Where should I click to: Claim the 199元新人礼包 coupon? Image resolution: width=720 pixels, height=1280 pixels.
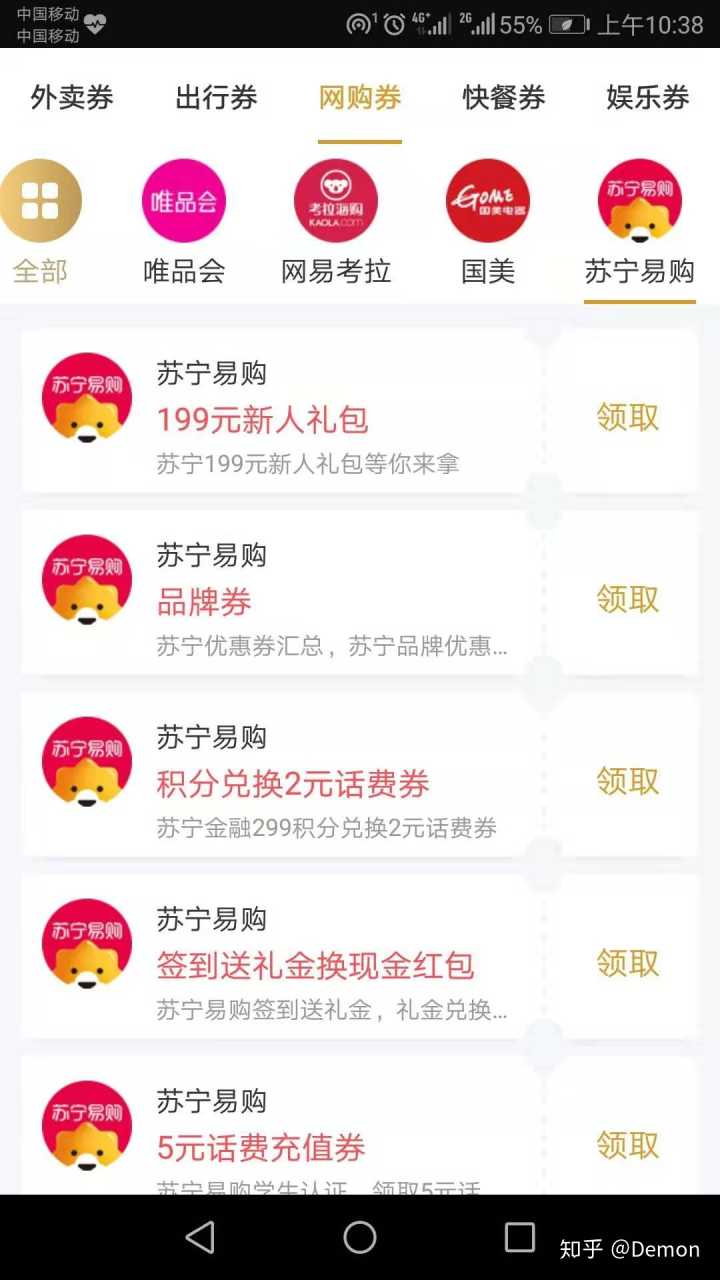pos(628,417)
